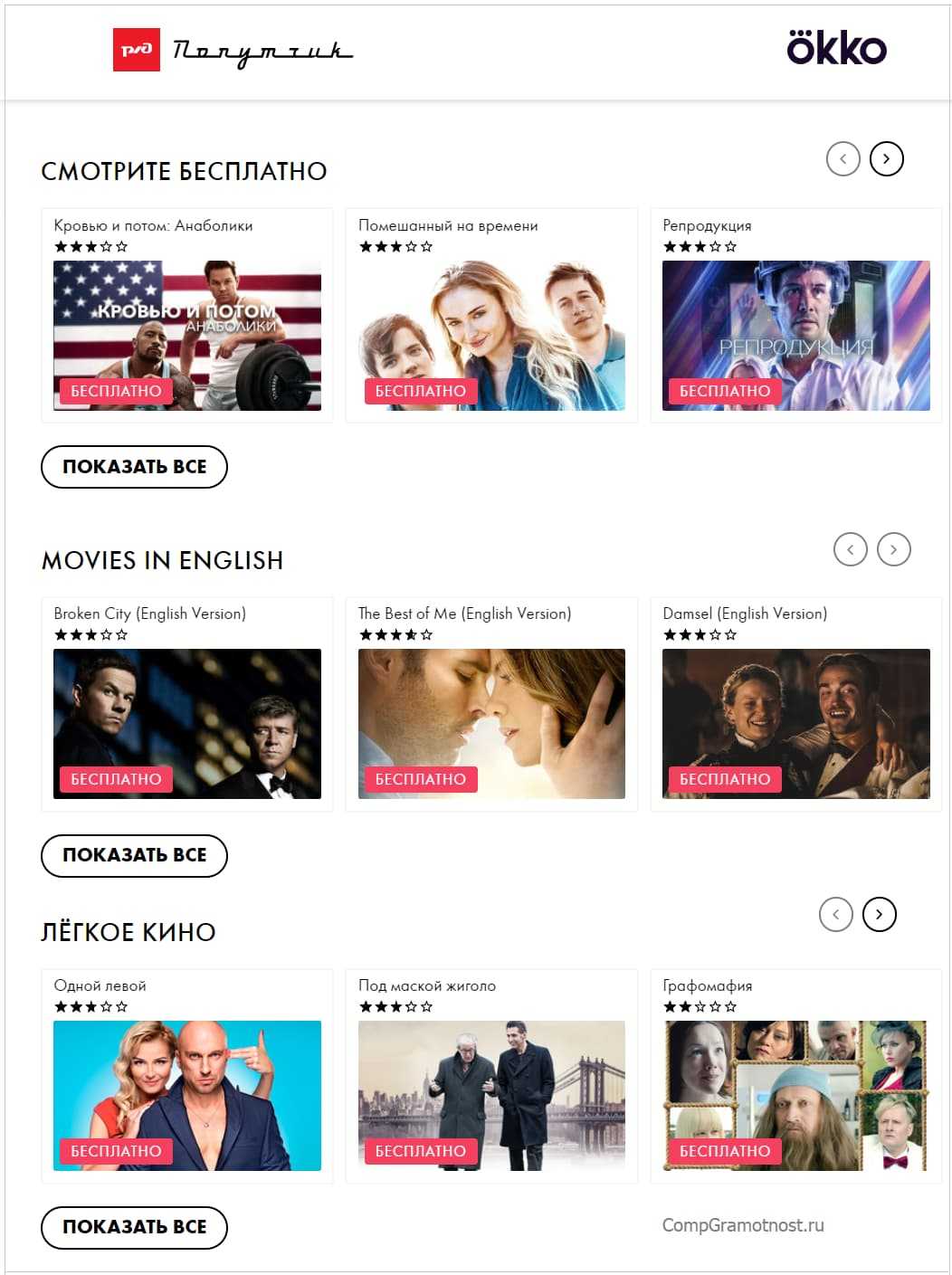Show previous movies in Смотрите бесплатно carousel
Viewport: 952px width, 1275px height.
(x=843, y=159)
